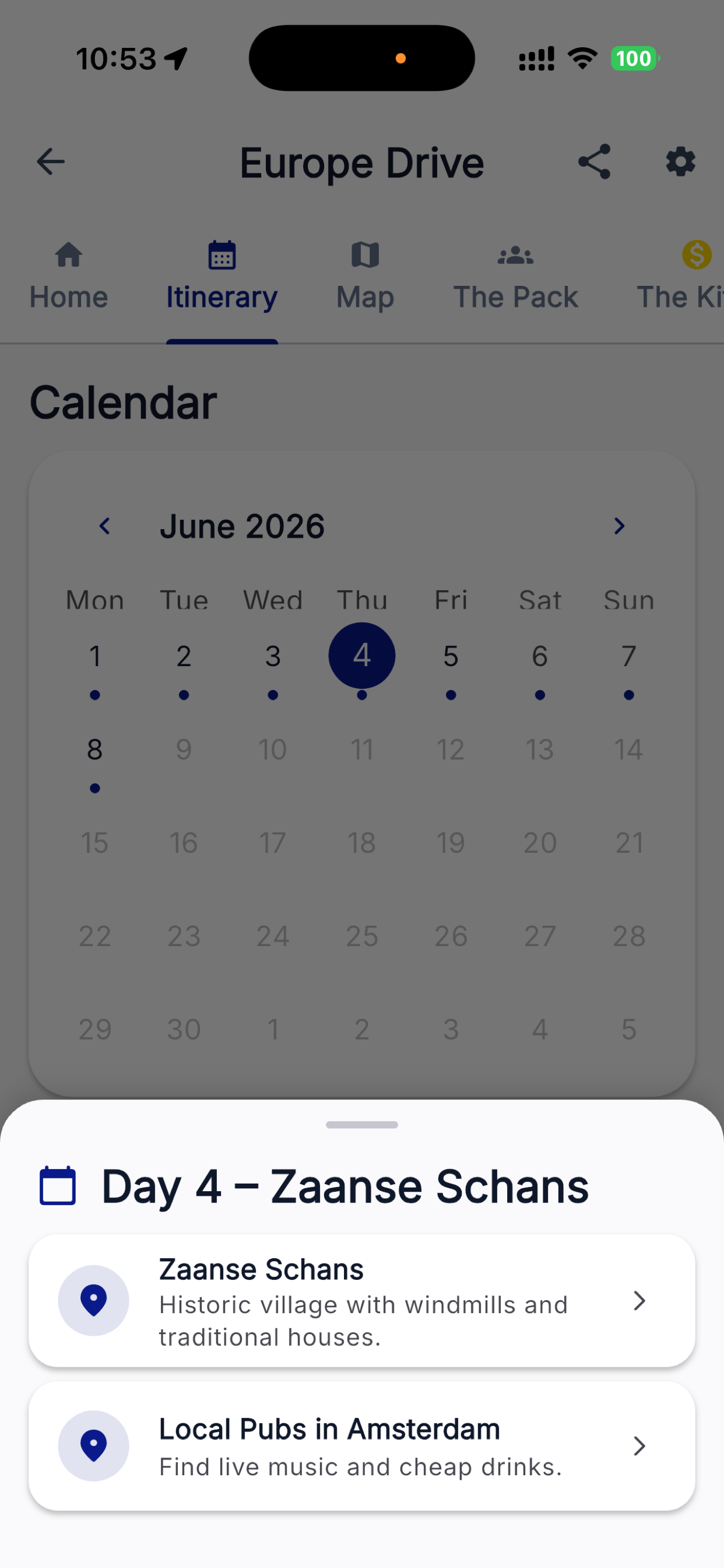Select June 8 with the event dot
The height and width of the screenshot is (1568, 724).
(94, 750)
